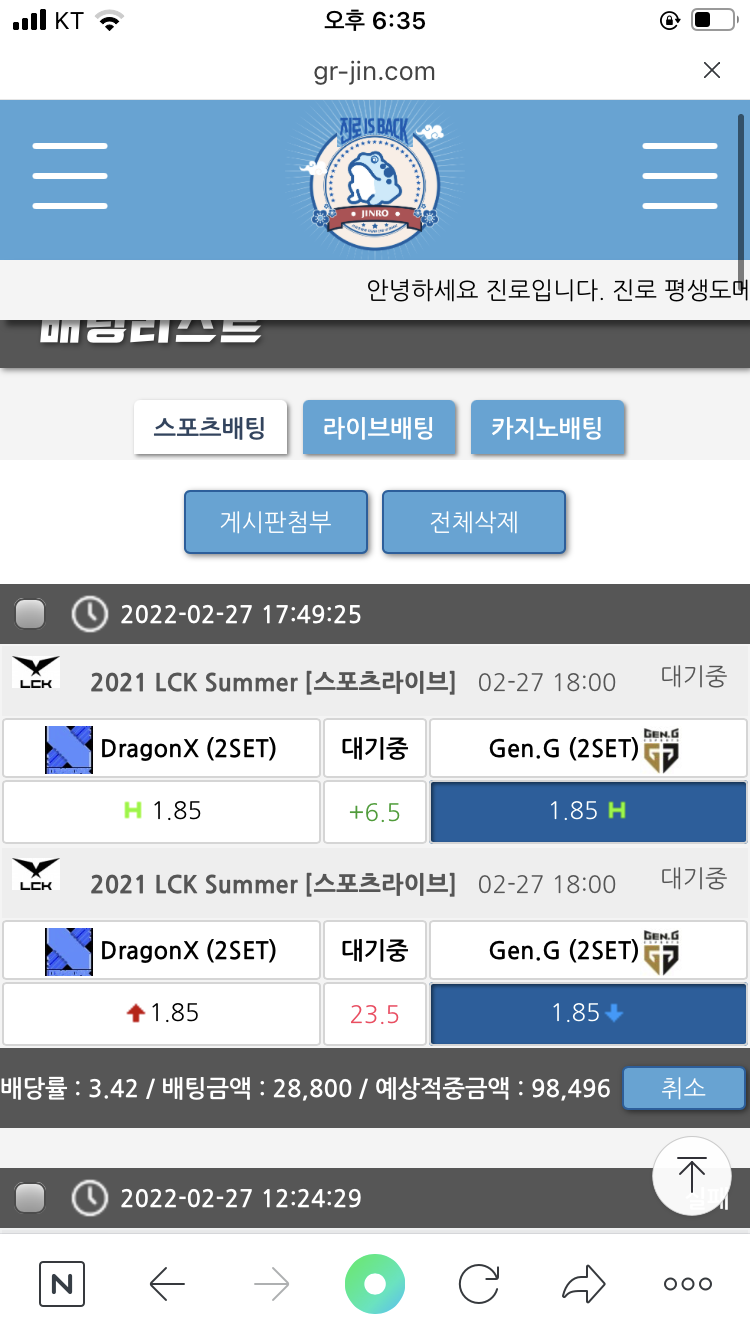
Task: Tap the 게시판첨부 button
Action: point(275,521)
